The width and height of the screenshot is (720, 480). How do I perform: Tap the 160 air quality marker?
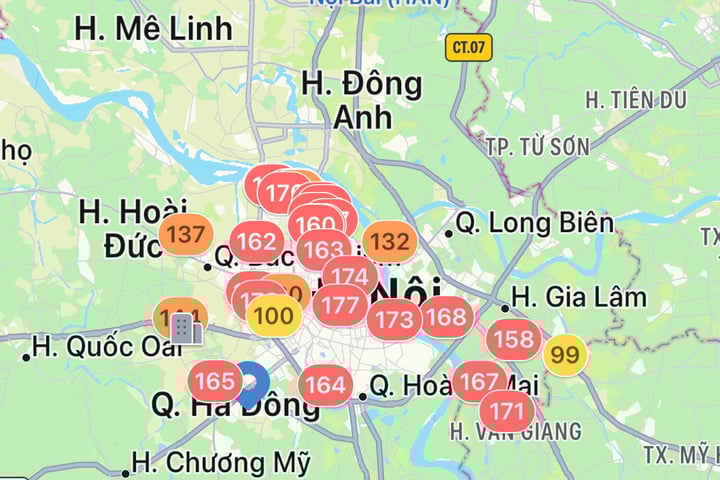pyautogui.click(x=317, y=223)
